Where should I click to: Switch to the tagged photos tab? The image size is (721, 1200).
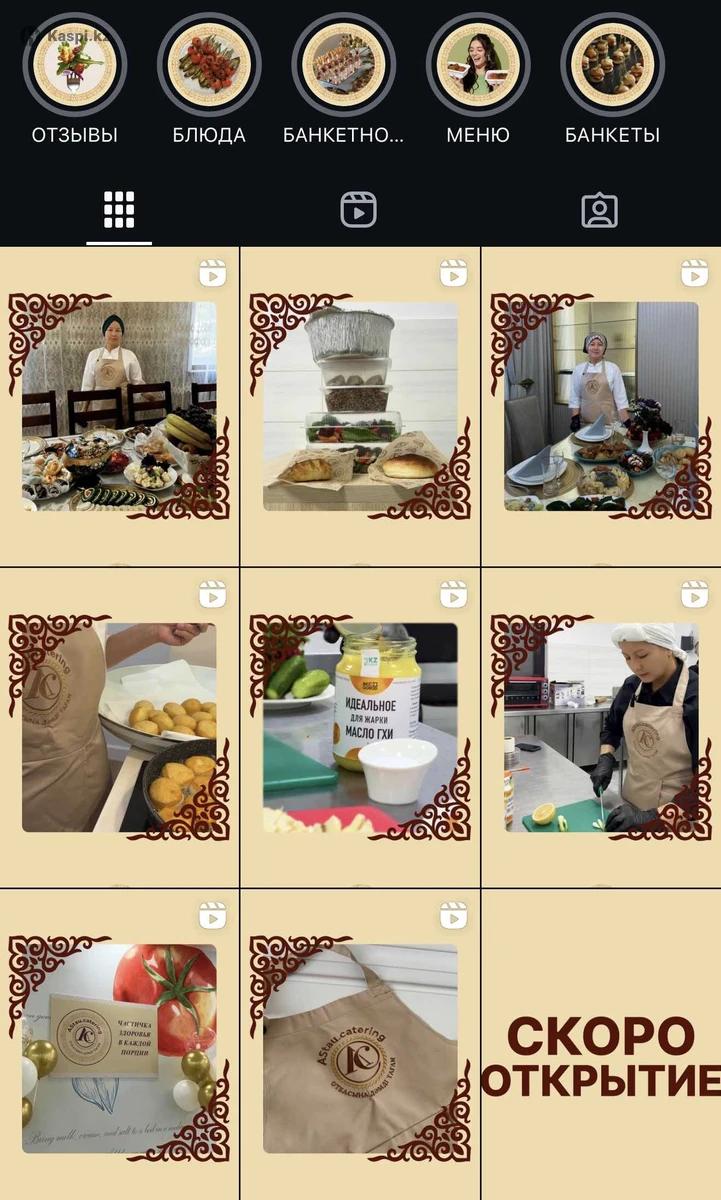[x=600, y=210]
